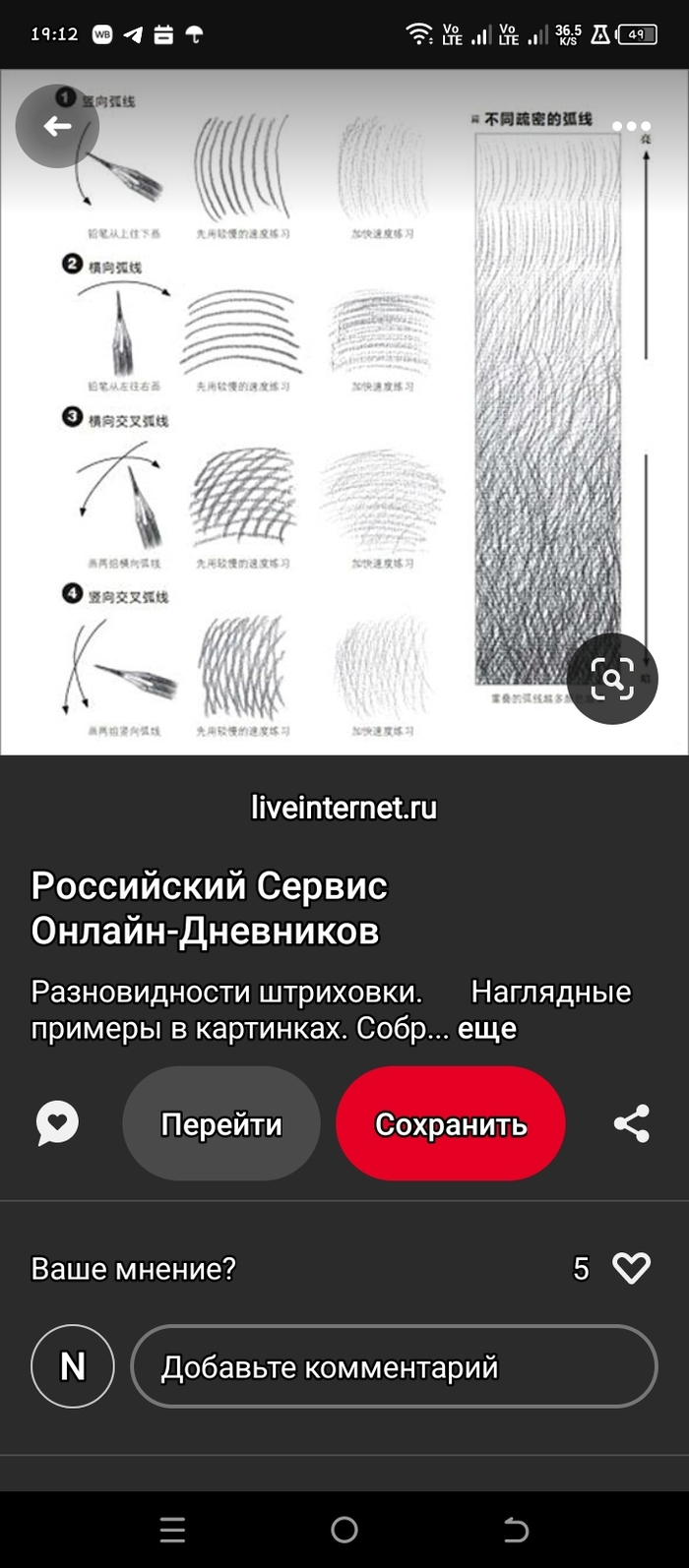This screenshot has width=689, height=1568.
Task: Tap the system back button
Action: 516,1529
